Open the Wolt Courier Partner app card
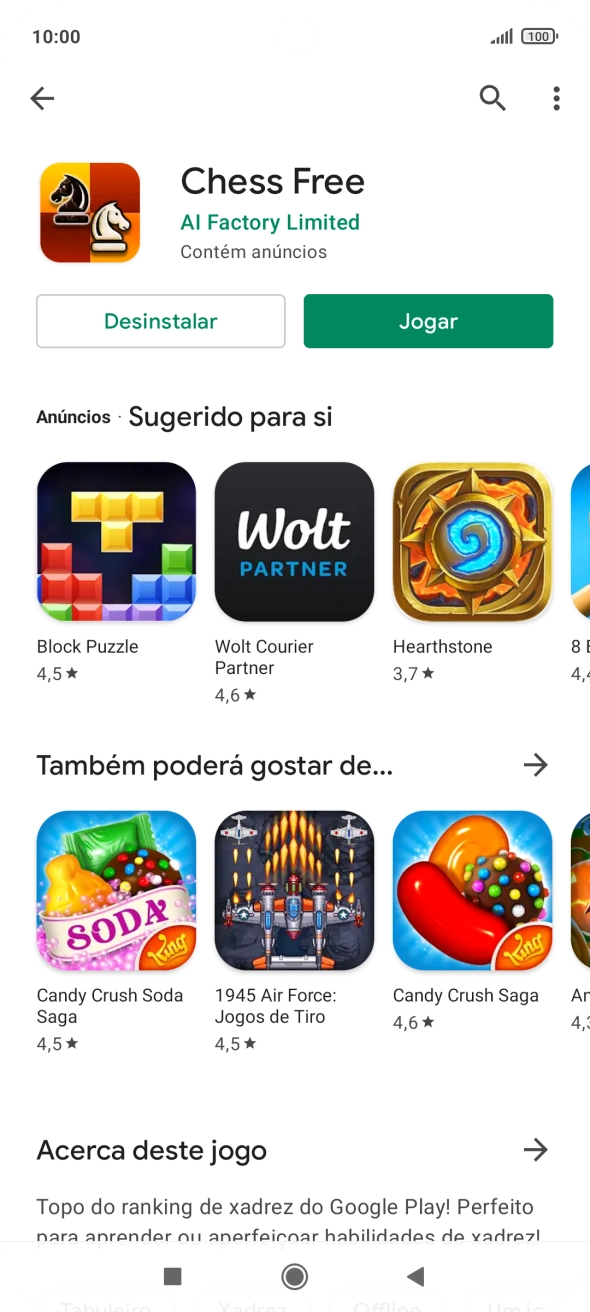Image resolution: width=590 pixels, height=1312 pixels. pos(294,582)
